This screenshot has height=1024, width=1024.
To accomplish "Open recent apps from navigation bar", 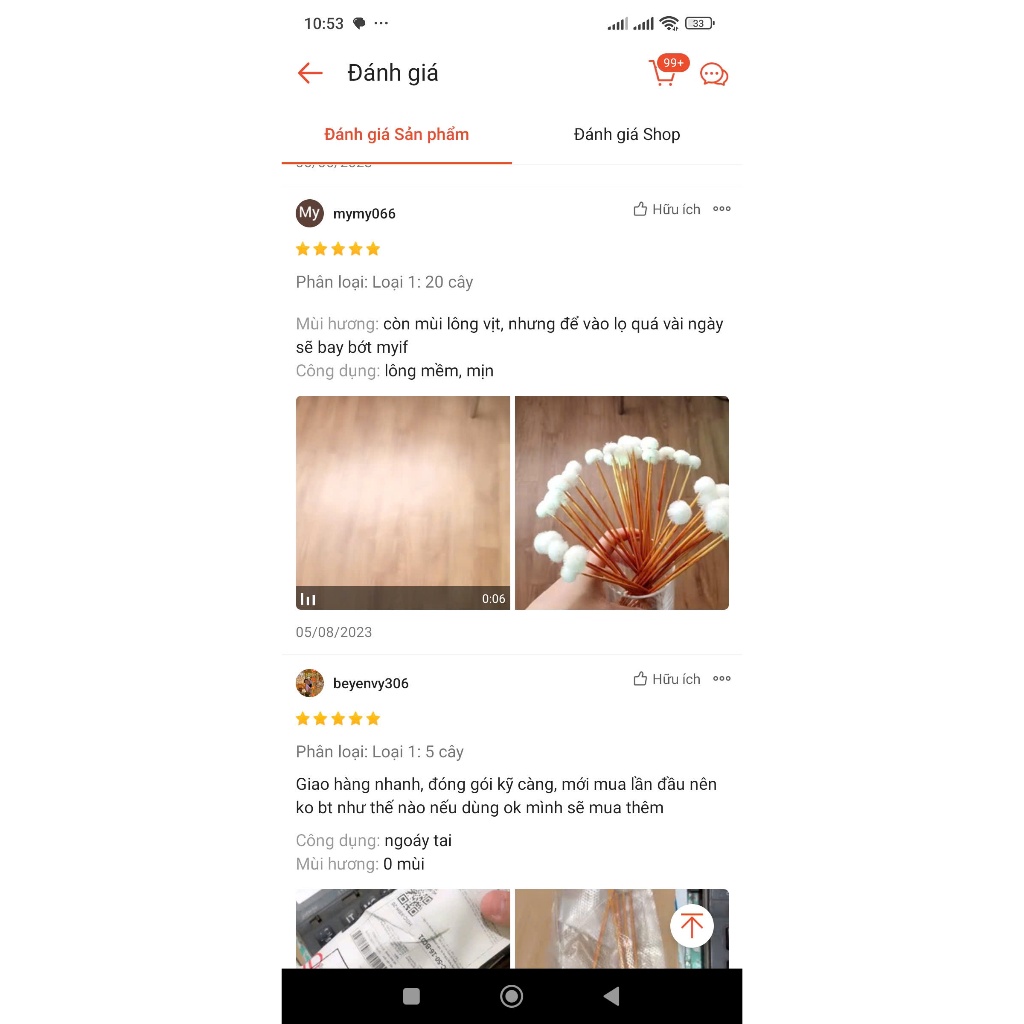I will pyautogui.click(x=411, y=996).
